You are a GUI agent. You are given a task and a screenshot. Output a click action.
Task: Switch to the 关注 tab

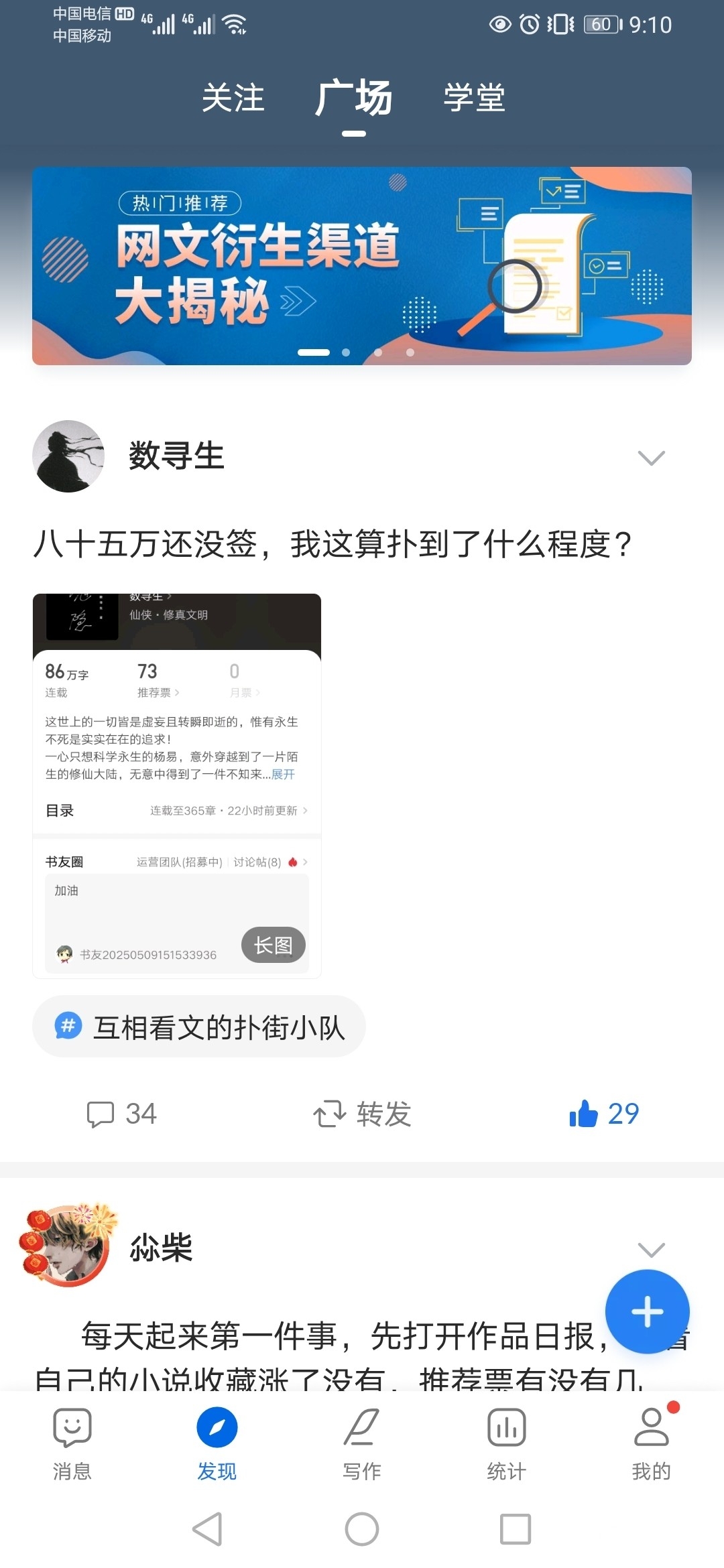point(233,98)
